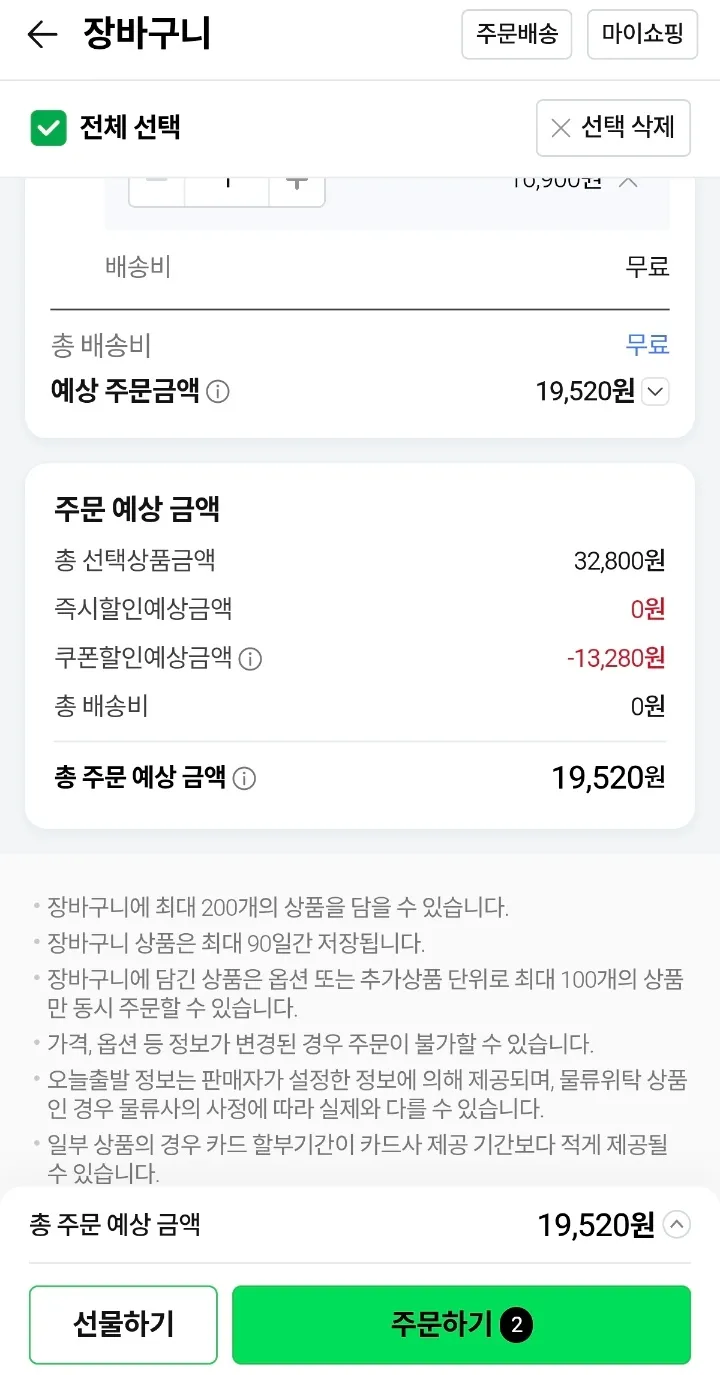Tap 선택 삭제 to delete selected items
720x1375 pixels.
(x=613, y=128)
